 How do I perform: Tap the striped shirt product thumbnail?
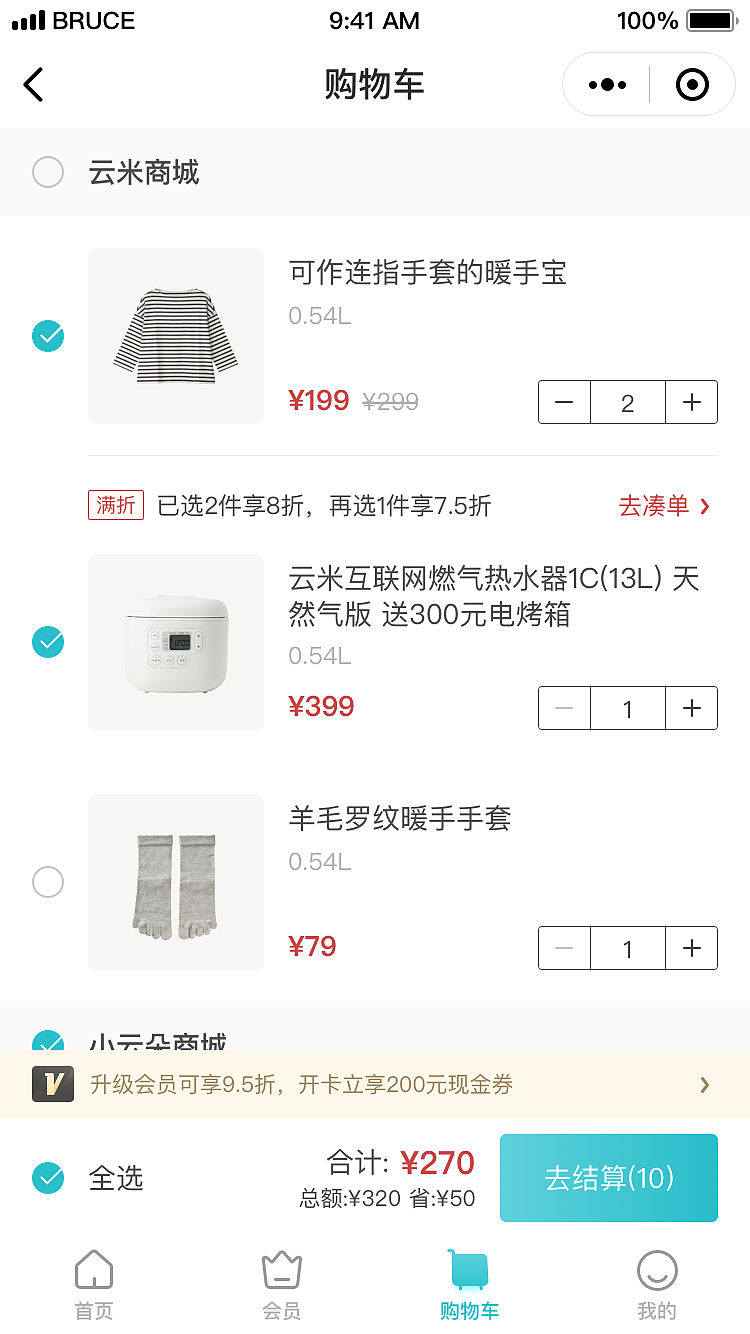tap(176, 336)
